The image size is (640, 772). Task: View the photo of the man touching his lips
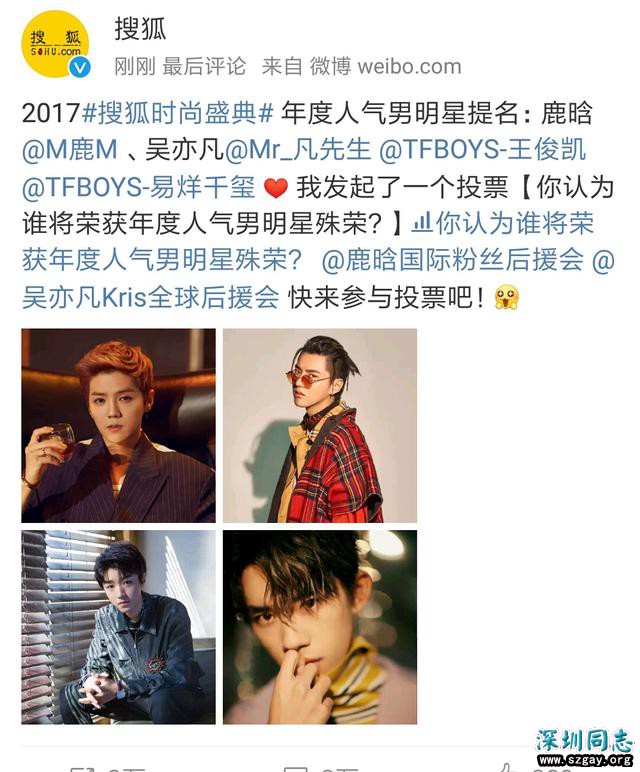pyautogui.click(x=319, y=627)
